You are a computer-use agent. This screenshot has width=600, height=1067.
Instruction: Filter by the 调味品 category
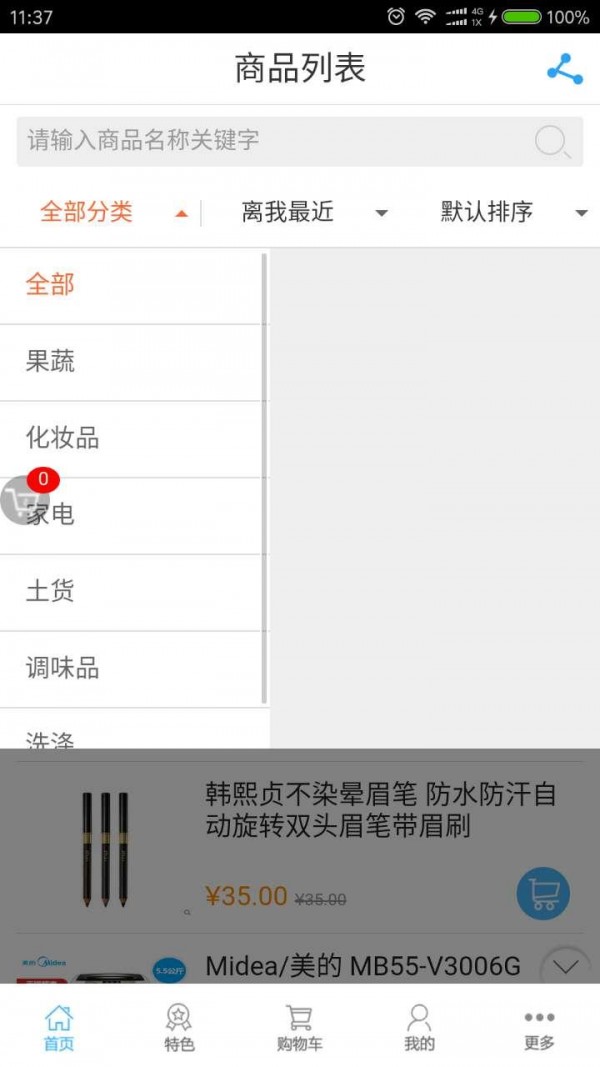pos(130,669)
